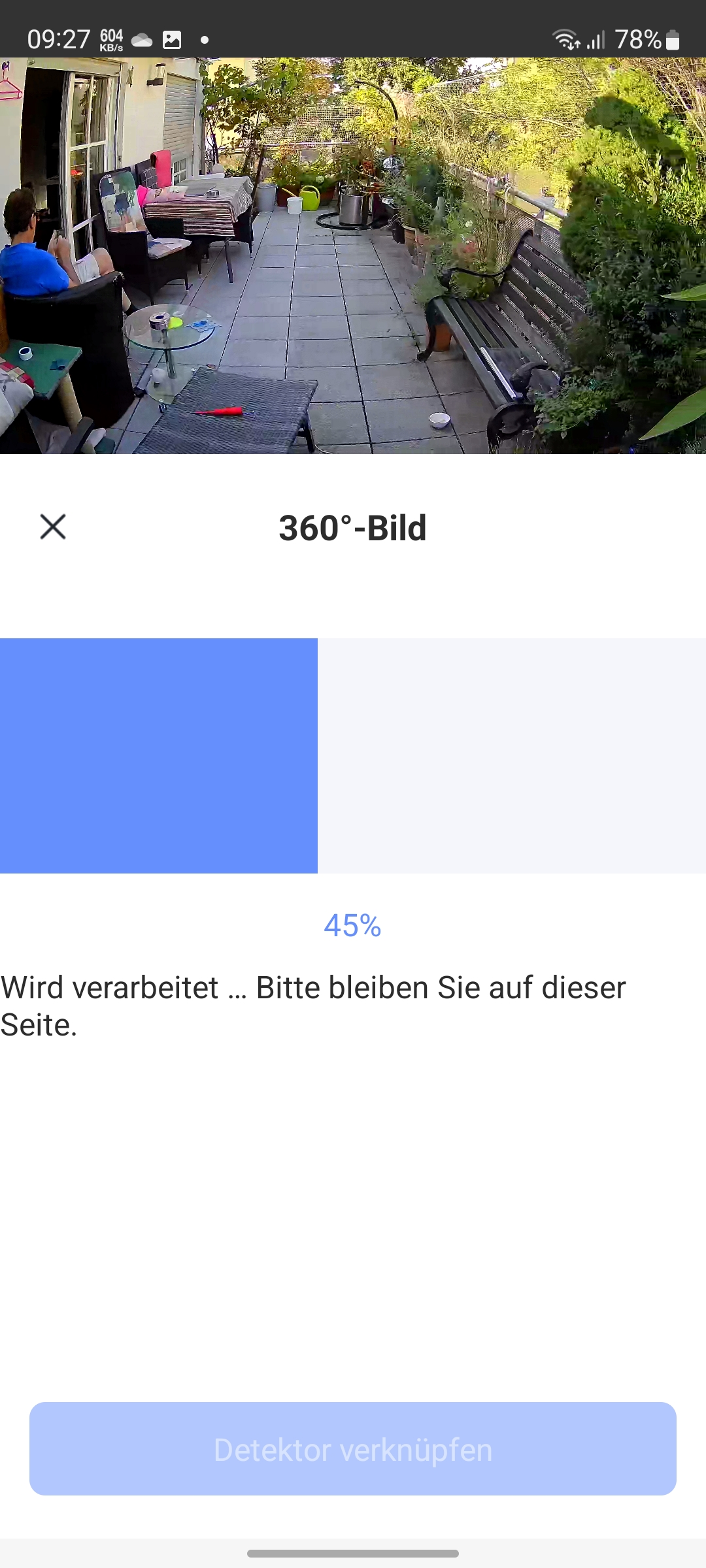Close the 360°-Bild screen

pyautogui.click(x=53, y=527)
